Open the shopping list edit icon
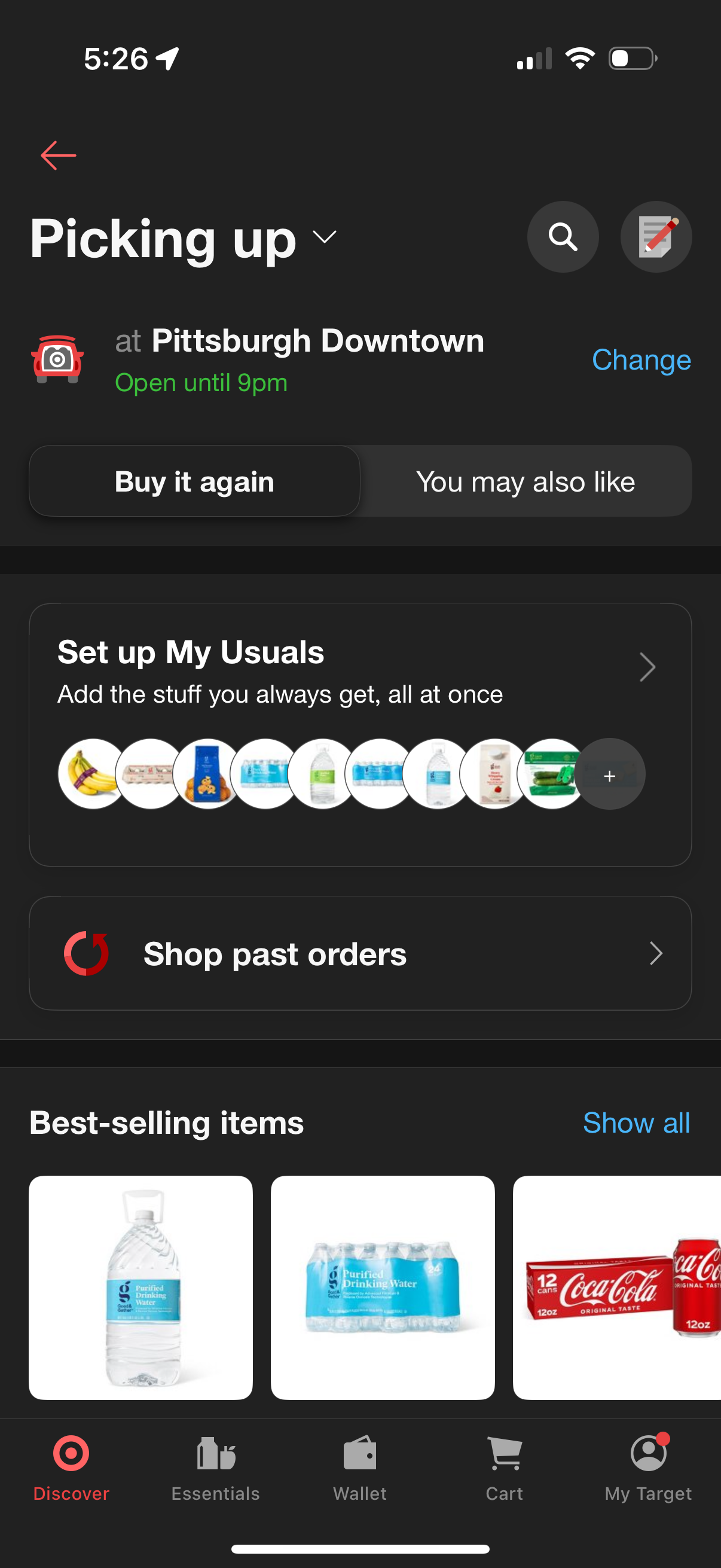Image resolution: width=721 pixels, height=1568 pixels. coord(656,237)
